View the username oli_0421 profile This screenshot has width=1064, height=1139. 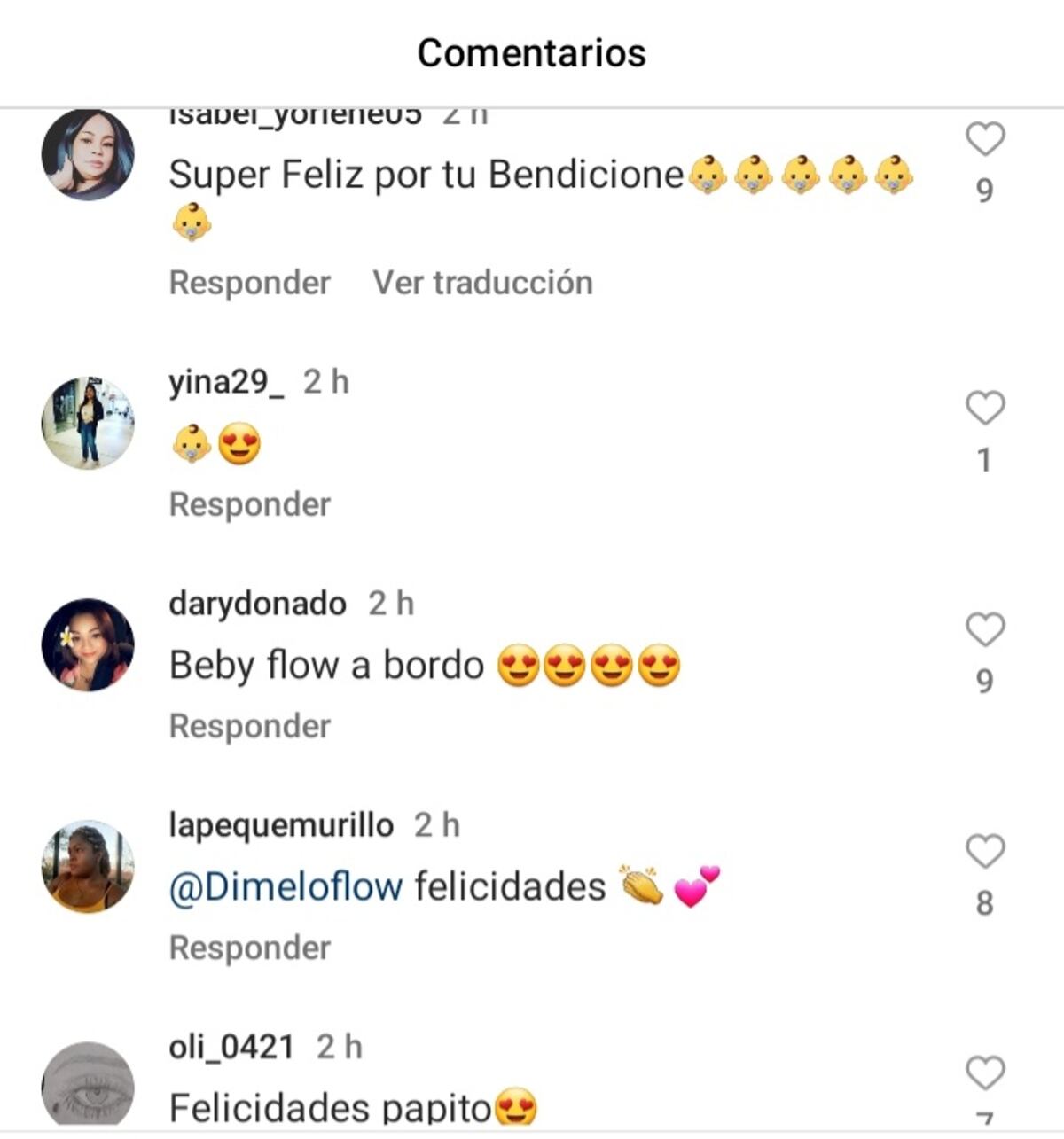click(x=231, y=1047)
